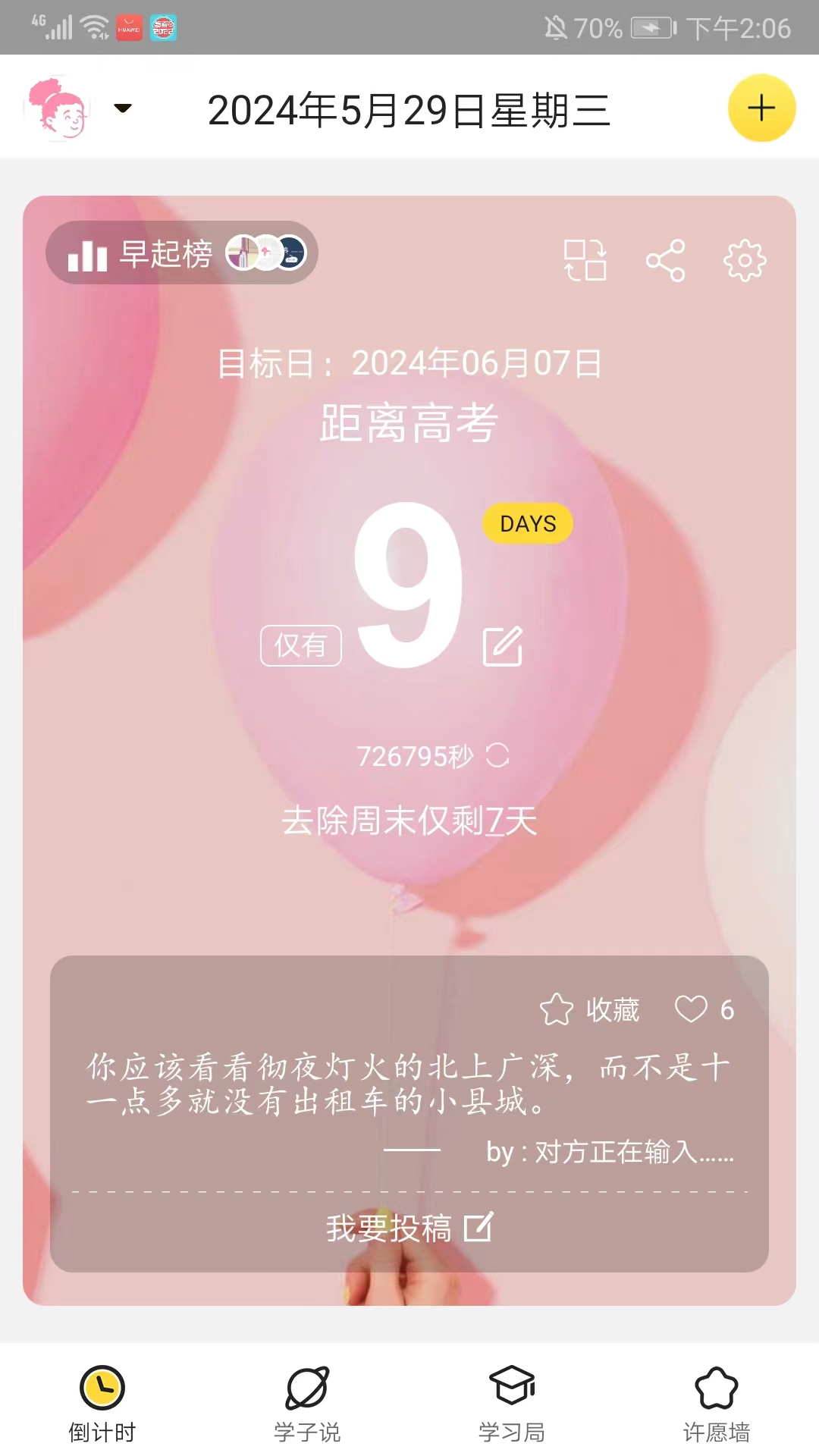Switch to the 倒计时 tab

click(x=102, y=1403)
